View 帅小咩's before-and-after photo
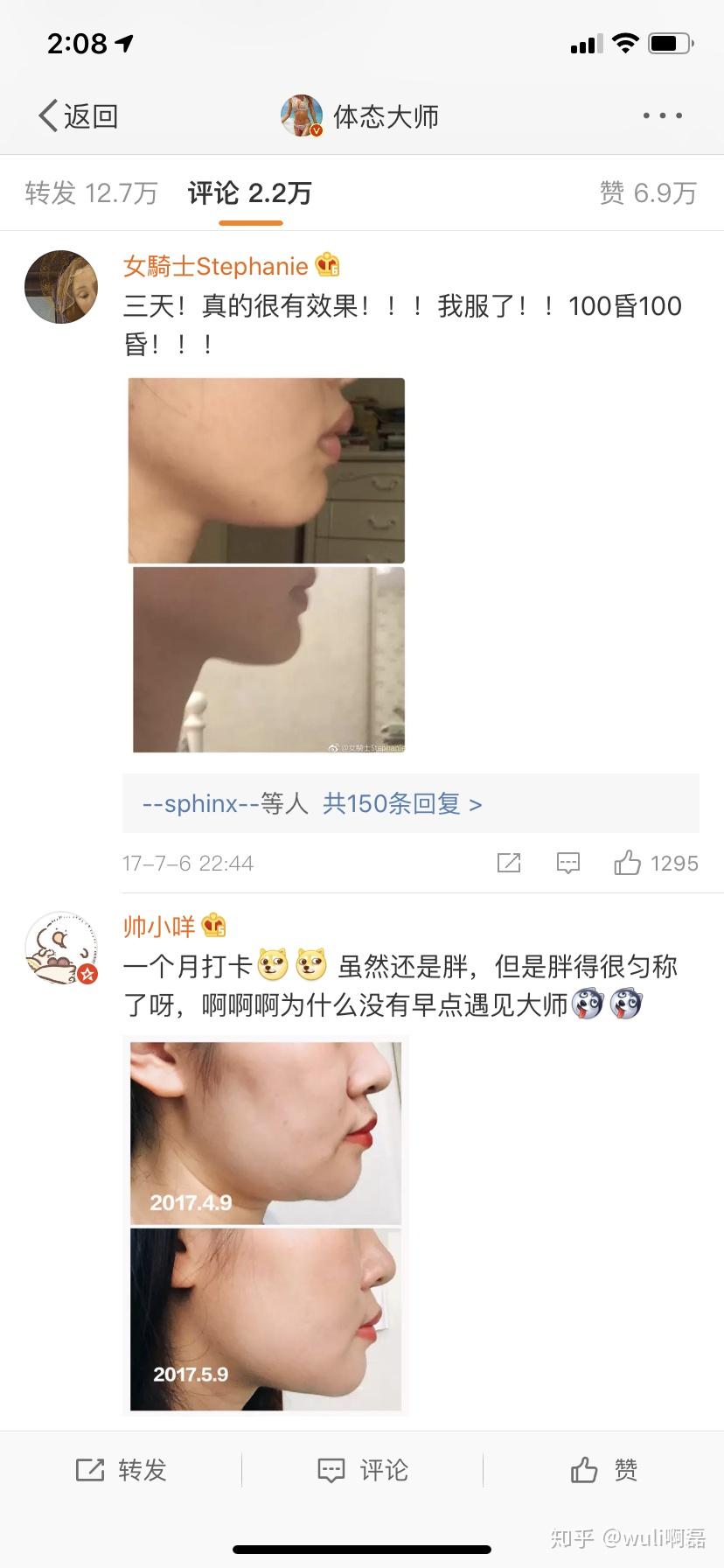Viewport: 724px width, 1568px height. 266,1225
